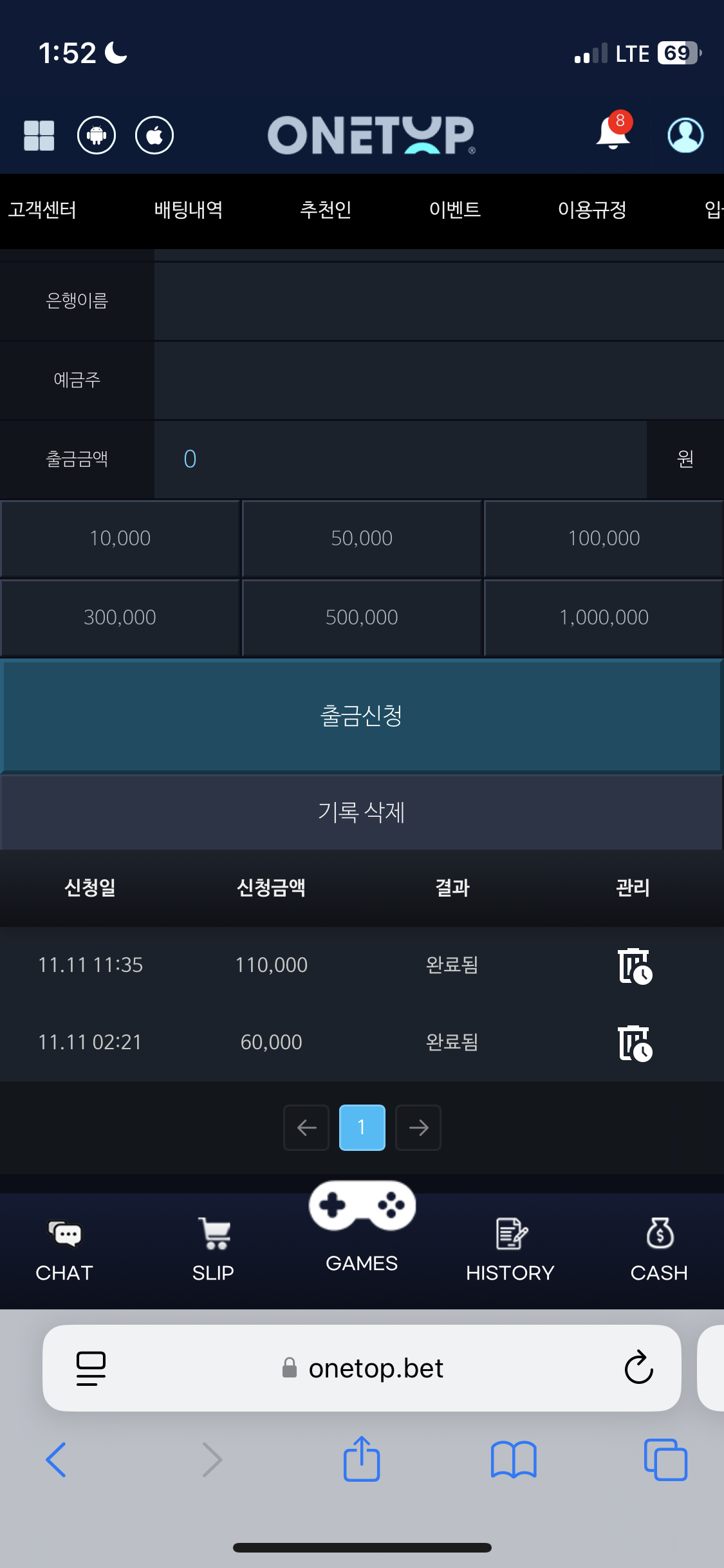724x1568 pixels.
Task: Go to the next page arrow
Action: coord(418,1128)
